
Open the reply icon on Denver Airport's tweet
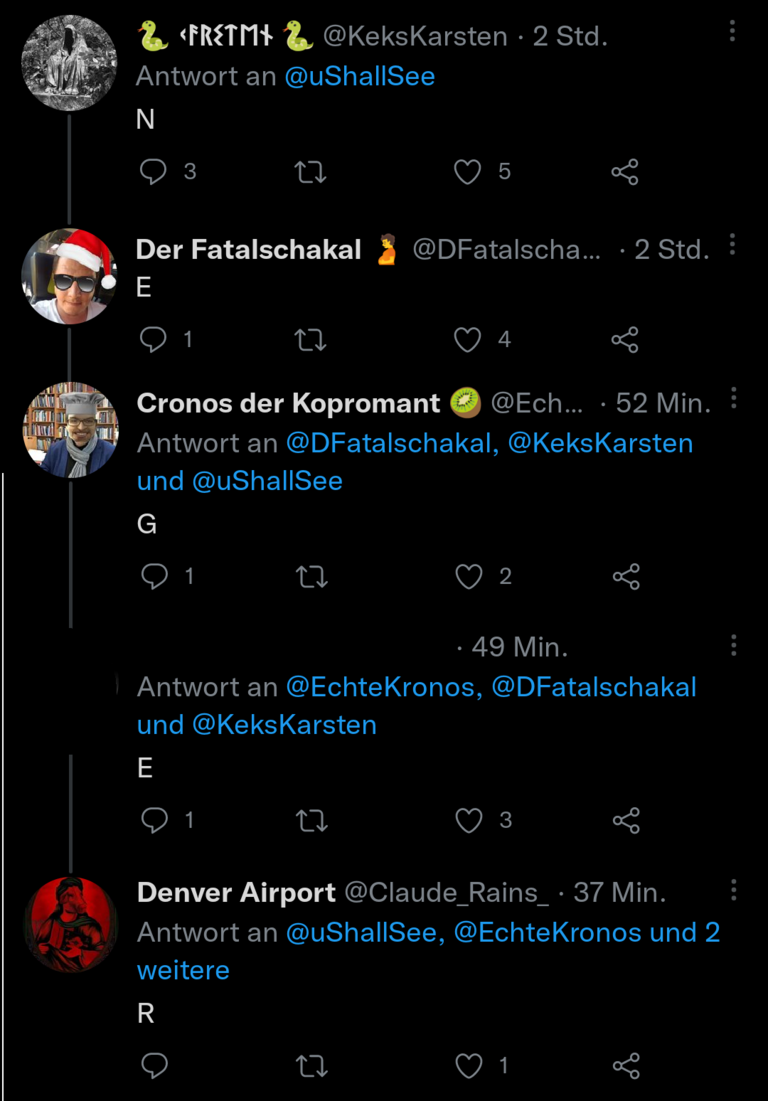[153, 1065]
